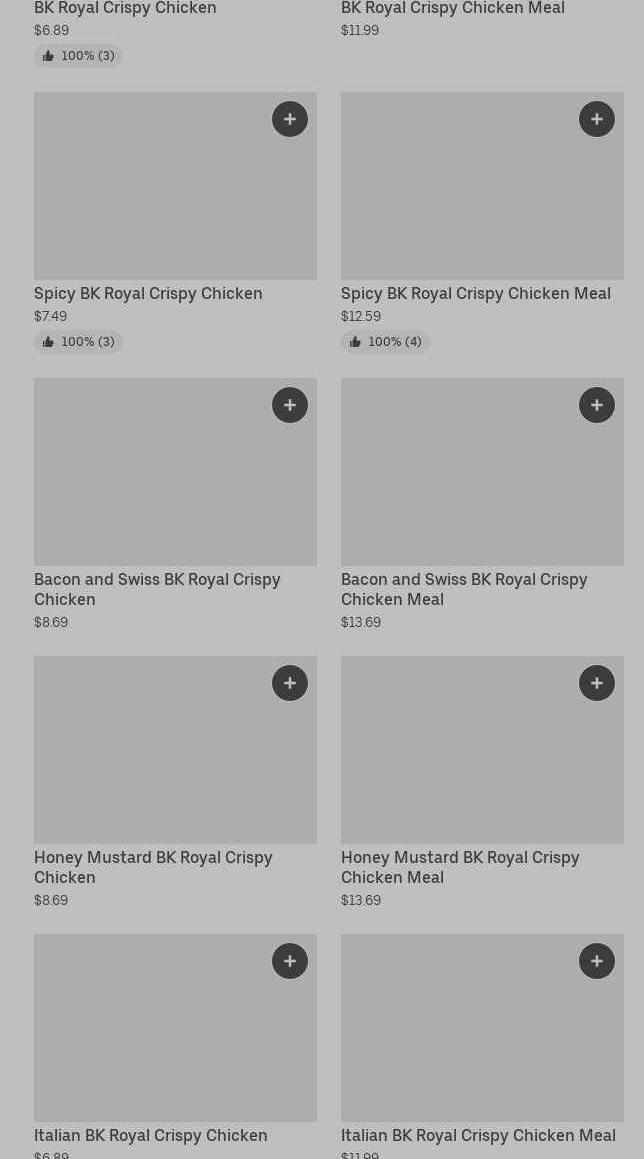This screenshot has width=644, height=1159.
Task: Add Bacon and Swiss Royal Crispy Chicken Meal
Action: pyautogui.click(x=597, y=405)
